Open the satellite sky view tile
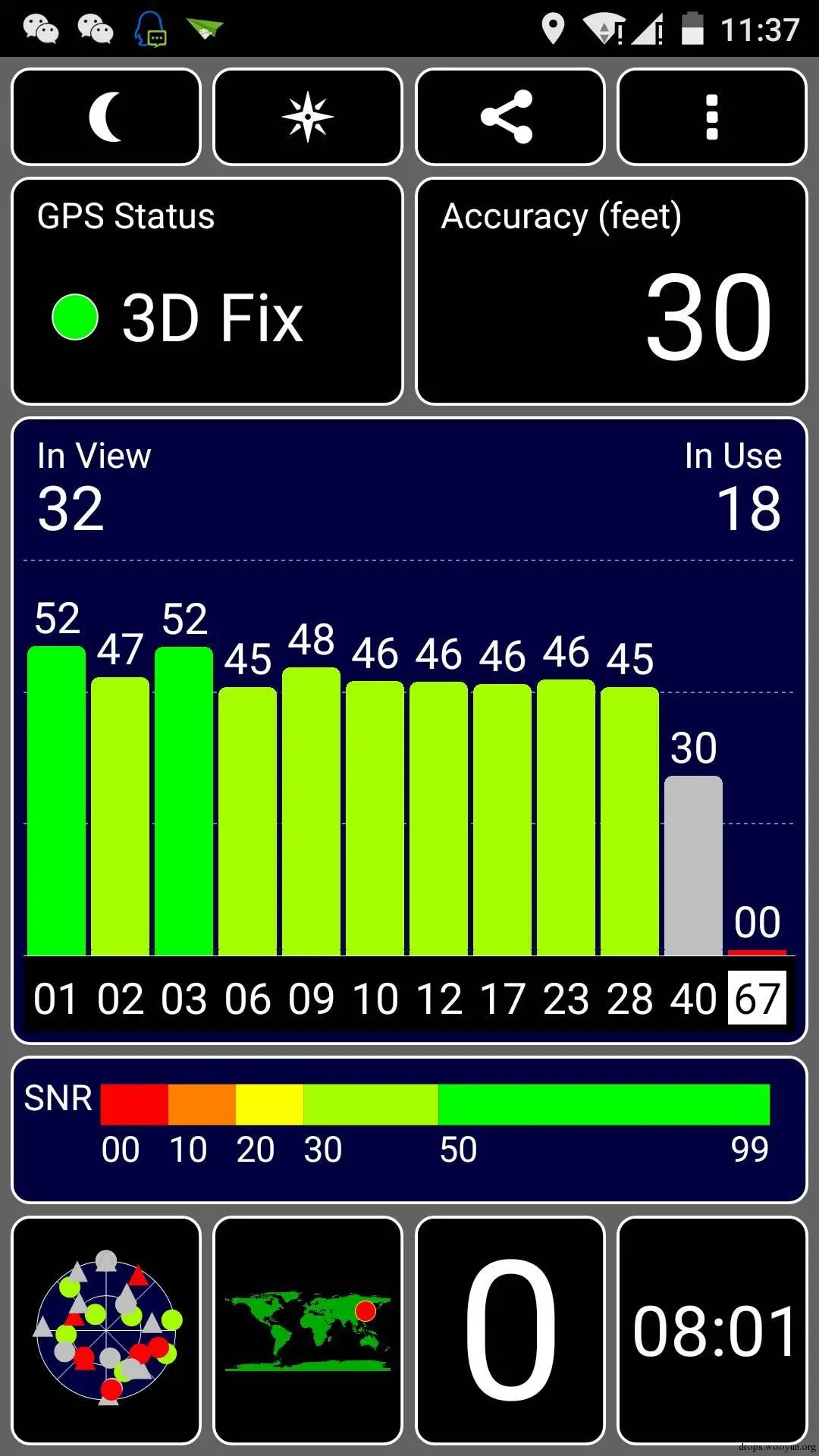Image resolution: width=819 pixels, height=1456 pixels. tap(106, 1330)
